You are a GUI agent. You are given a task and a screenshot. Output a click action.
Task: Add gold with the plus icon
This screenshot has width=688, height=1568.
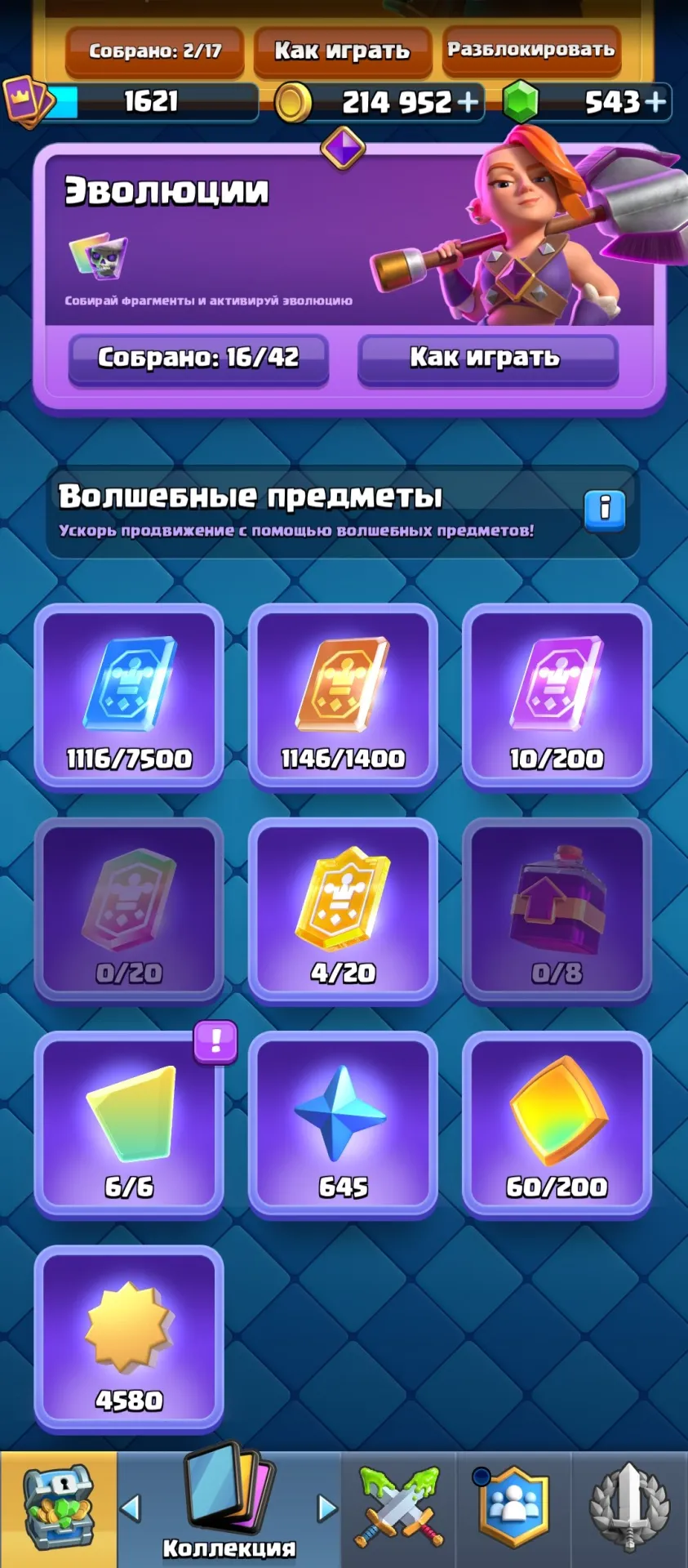(468, 102)
